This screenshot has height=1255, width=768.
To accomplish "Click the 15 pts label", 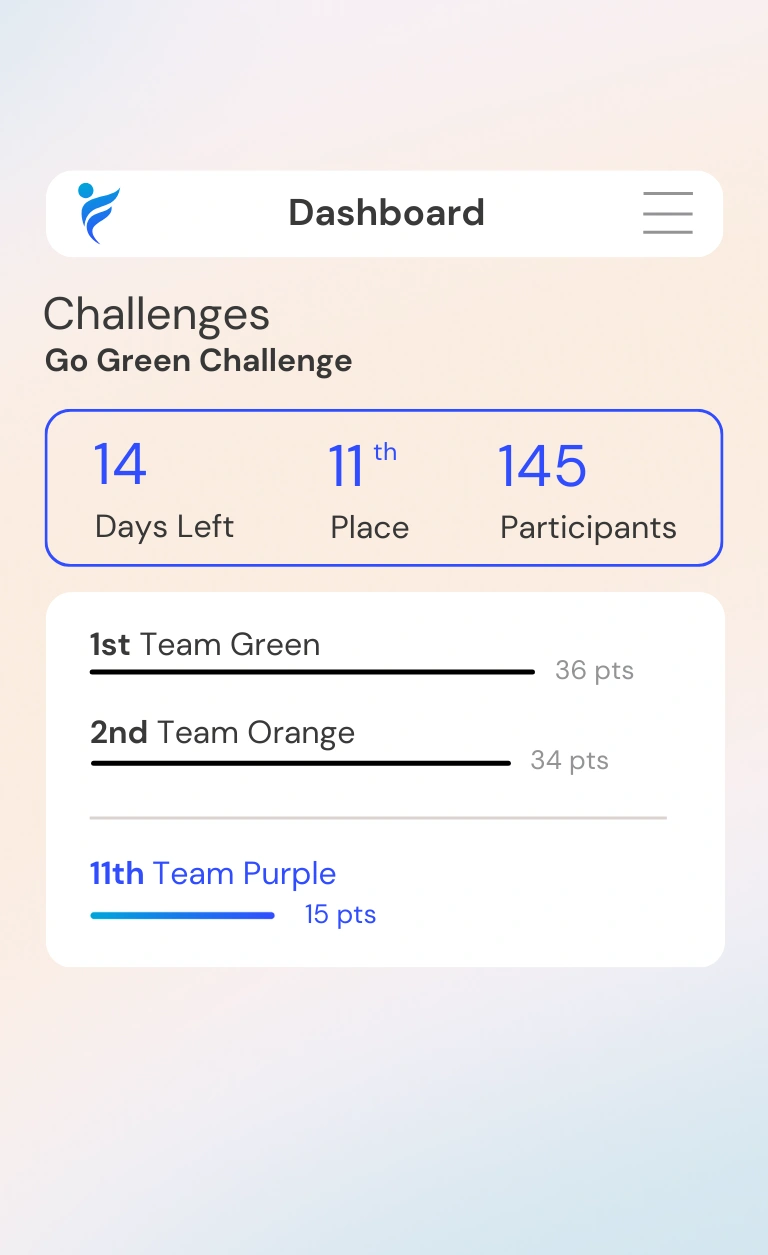I will (340, 914).
